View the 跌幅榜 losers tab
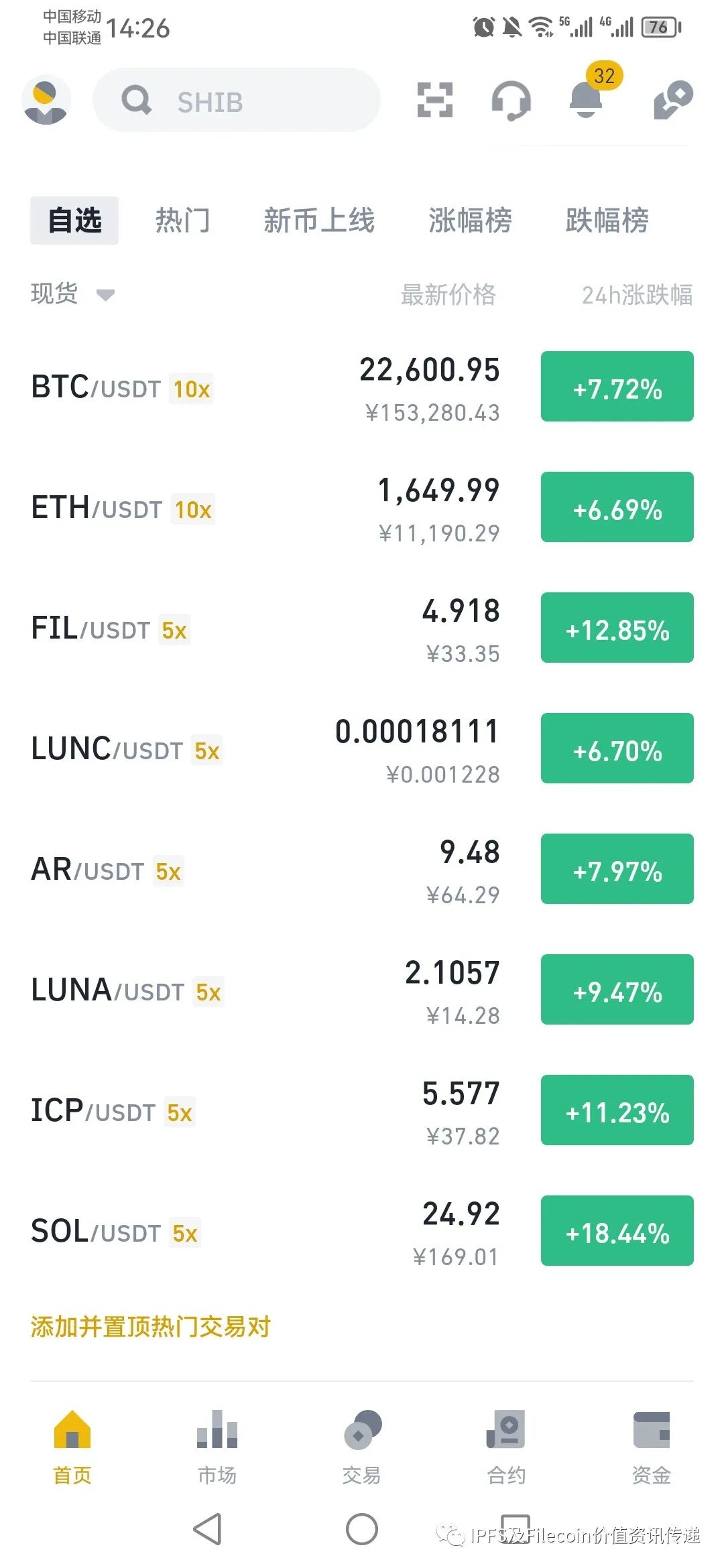Viewport: 724px width, 1568px height. [x=607, y=220]
